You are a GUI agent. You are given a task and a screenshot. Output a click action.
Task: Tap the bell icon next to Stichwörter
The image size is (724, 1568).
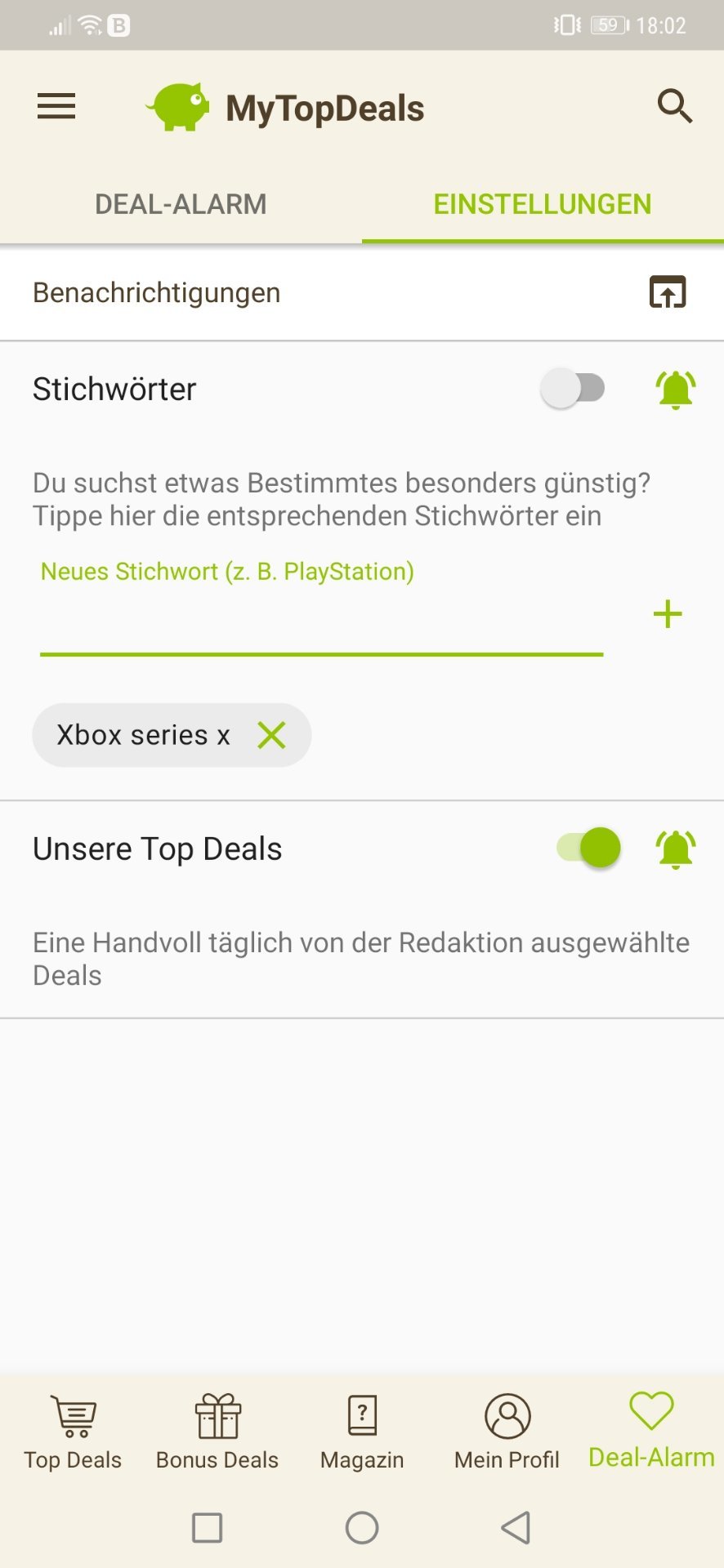click(675, 390)
